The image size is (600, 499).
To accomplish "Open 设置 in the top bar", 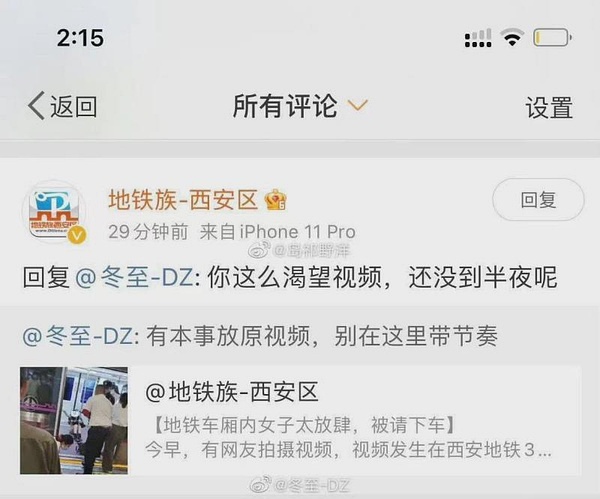I will (x=549, y=107).
